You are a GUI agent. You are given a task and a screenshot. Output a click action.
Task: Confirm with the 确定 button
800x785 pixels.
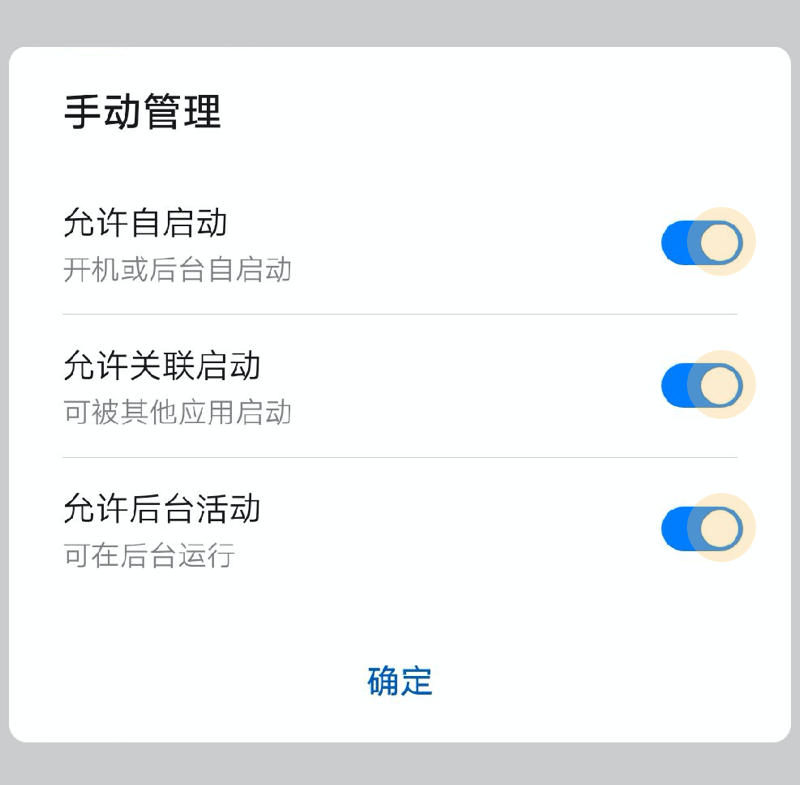tap(400, 681)
